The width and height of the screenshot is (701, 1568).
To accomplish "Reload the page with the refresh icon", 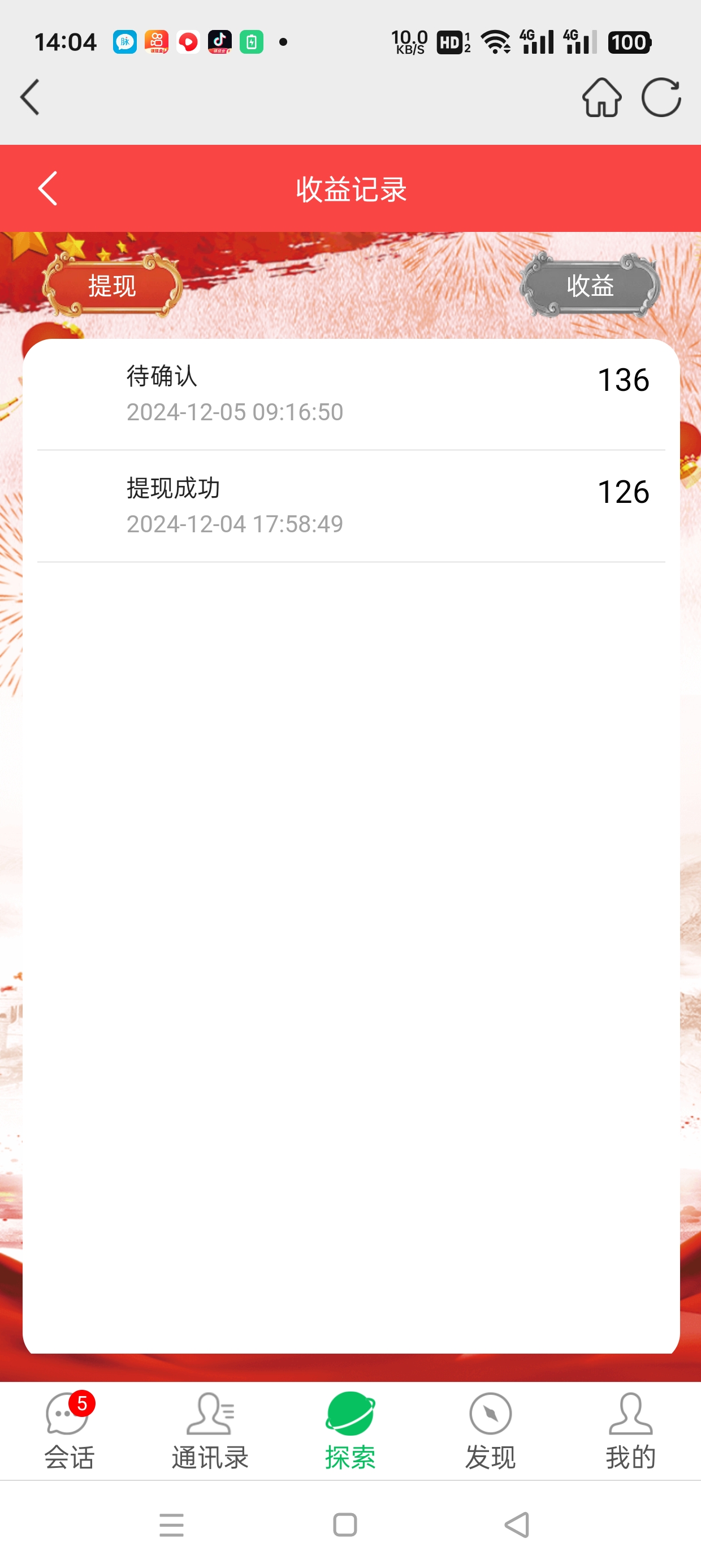I will [661, 97].
